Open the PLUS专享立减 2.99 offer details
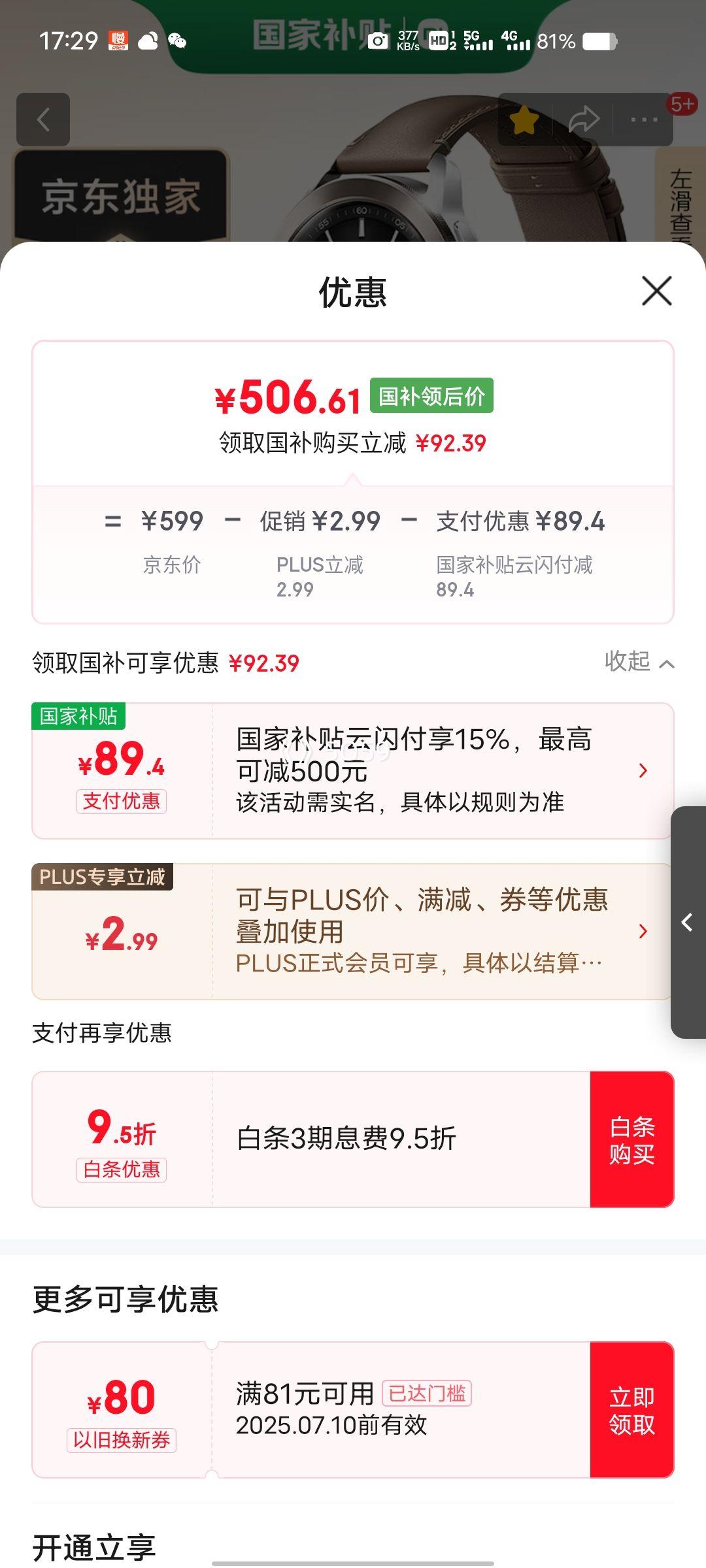The image size is (706, 1568). pyautogui.click(x=642, y=932)
